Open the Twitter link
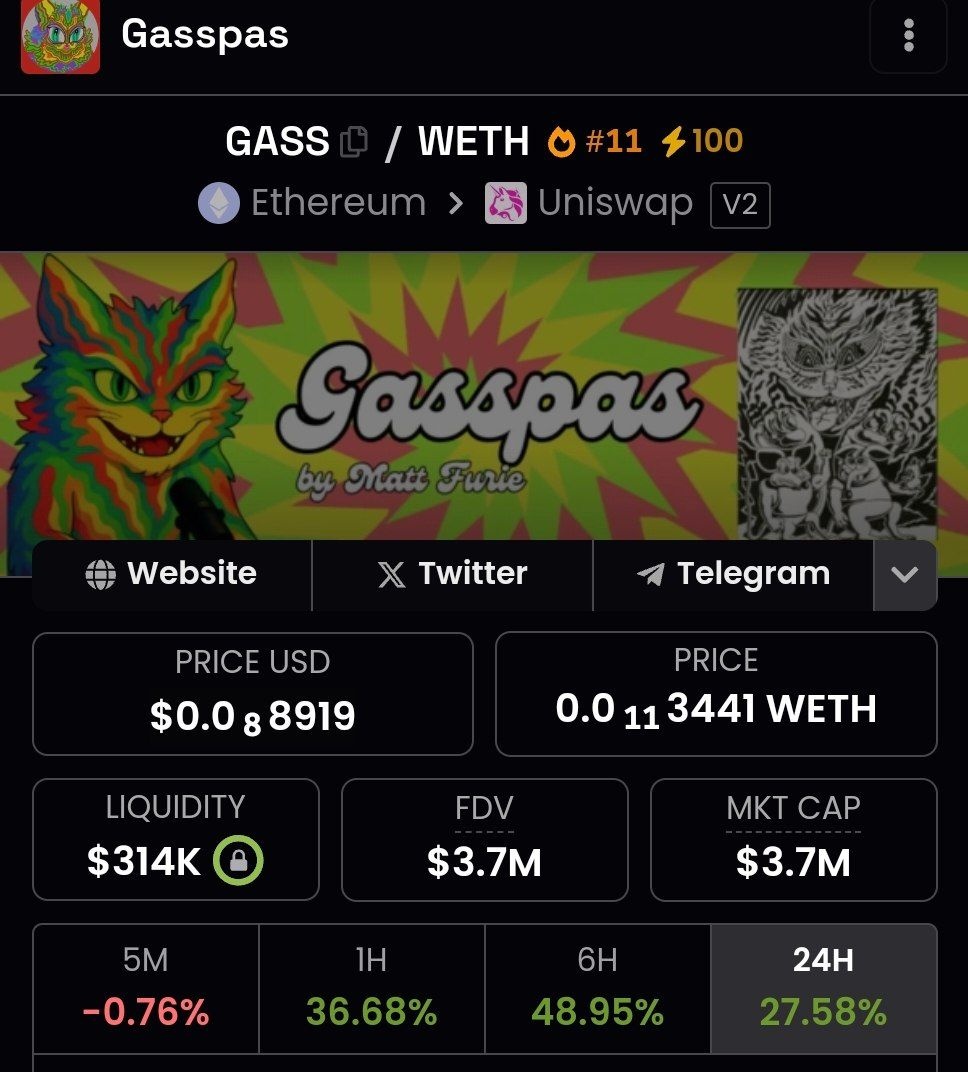968x1072 pixels. pos(452,574)
